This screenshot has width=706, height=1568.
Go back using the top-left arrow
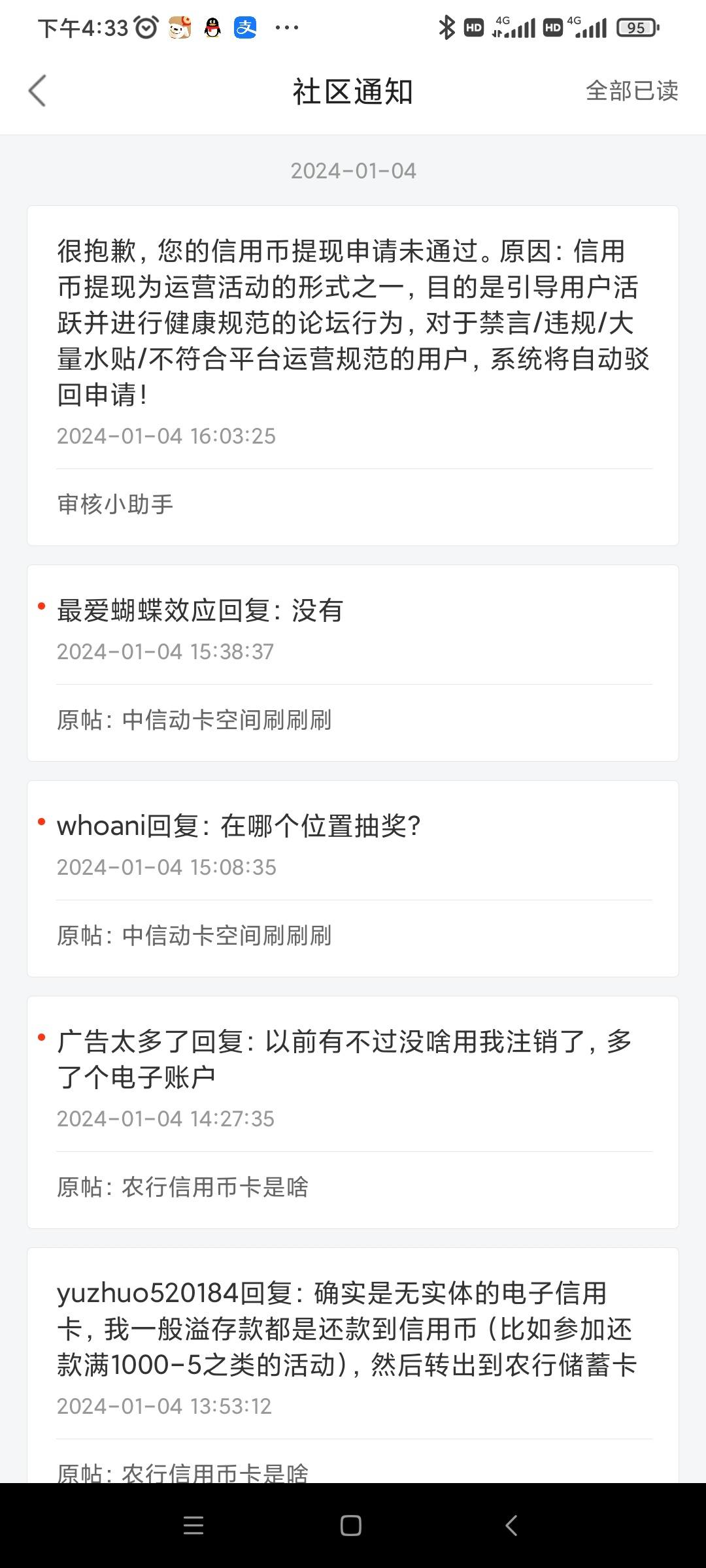pos(37,91)
